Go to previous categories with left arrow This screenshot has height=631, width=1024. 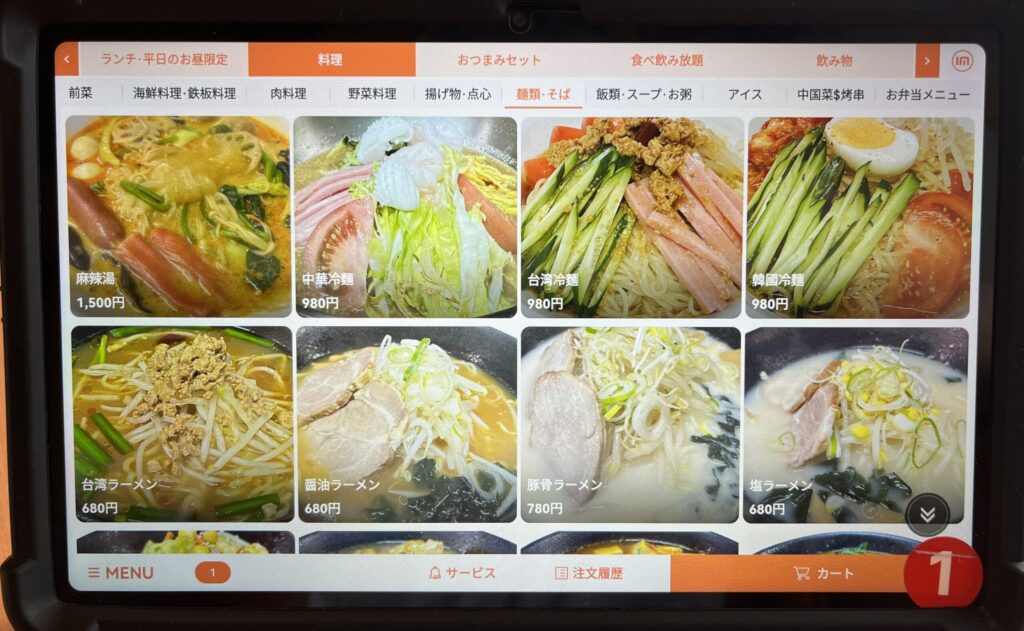67,60
